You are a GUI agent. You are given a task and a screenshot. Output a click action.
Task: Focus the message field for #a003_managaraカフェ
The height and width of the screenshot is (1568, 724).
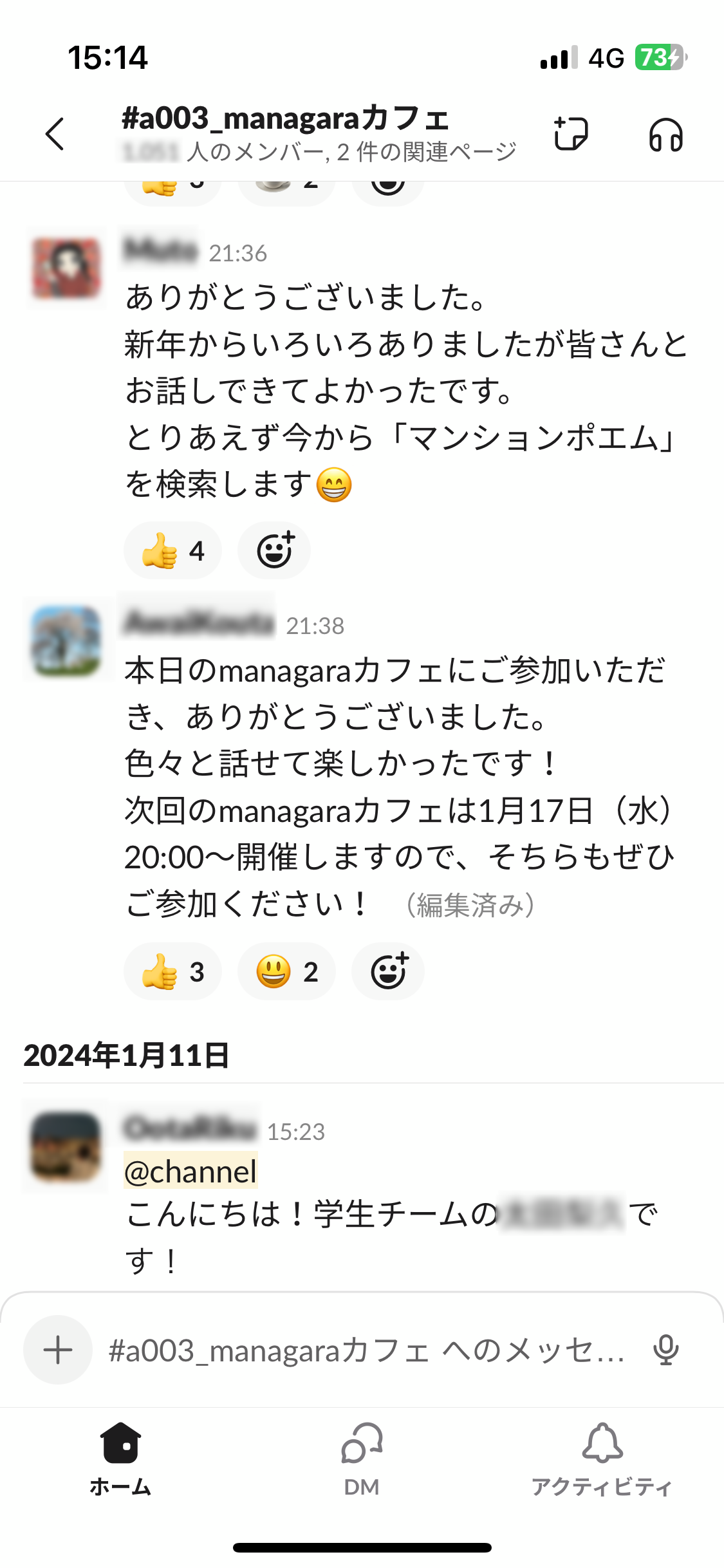point(367,1350)
